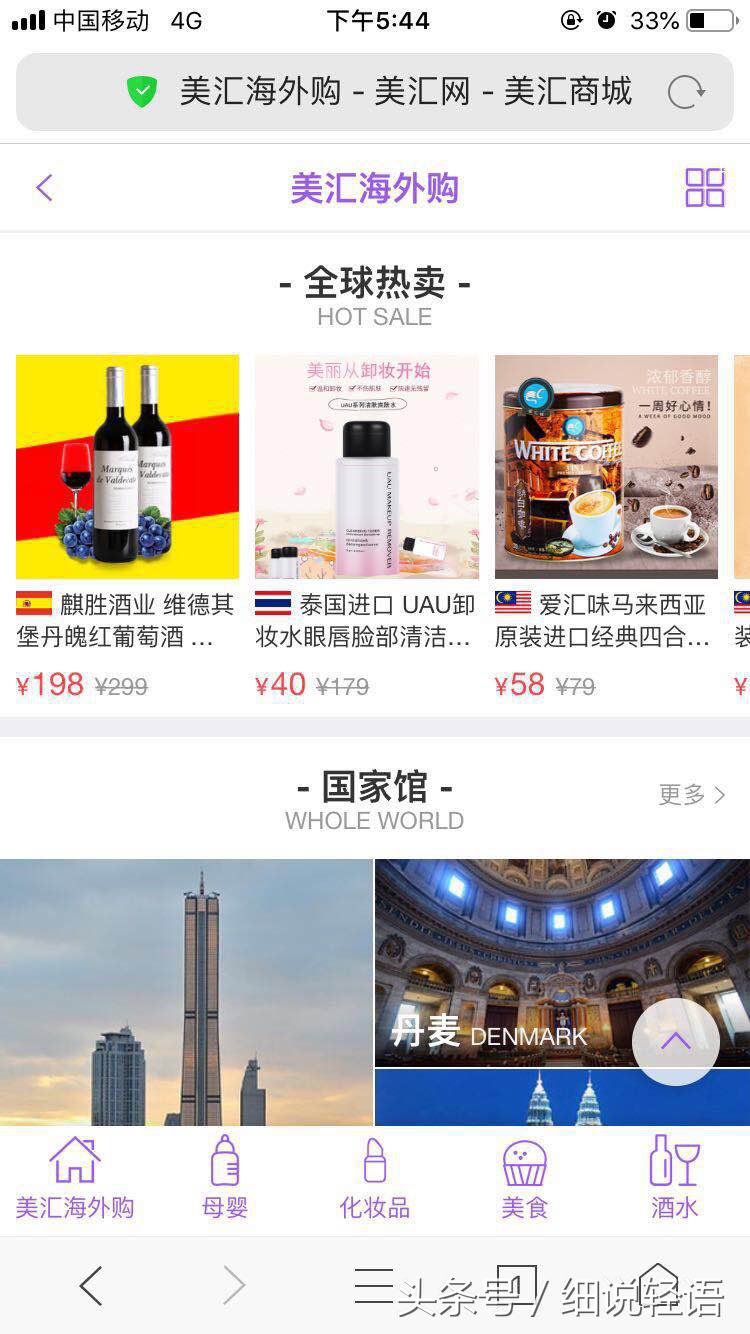Tap the browser back arrow at bottom

pos(91,1287)
